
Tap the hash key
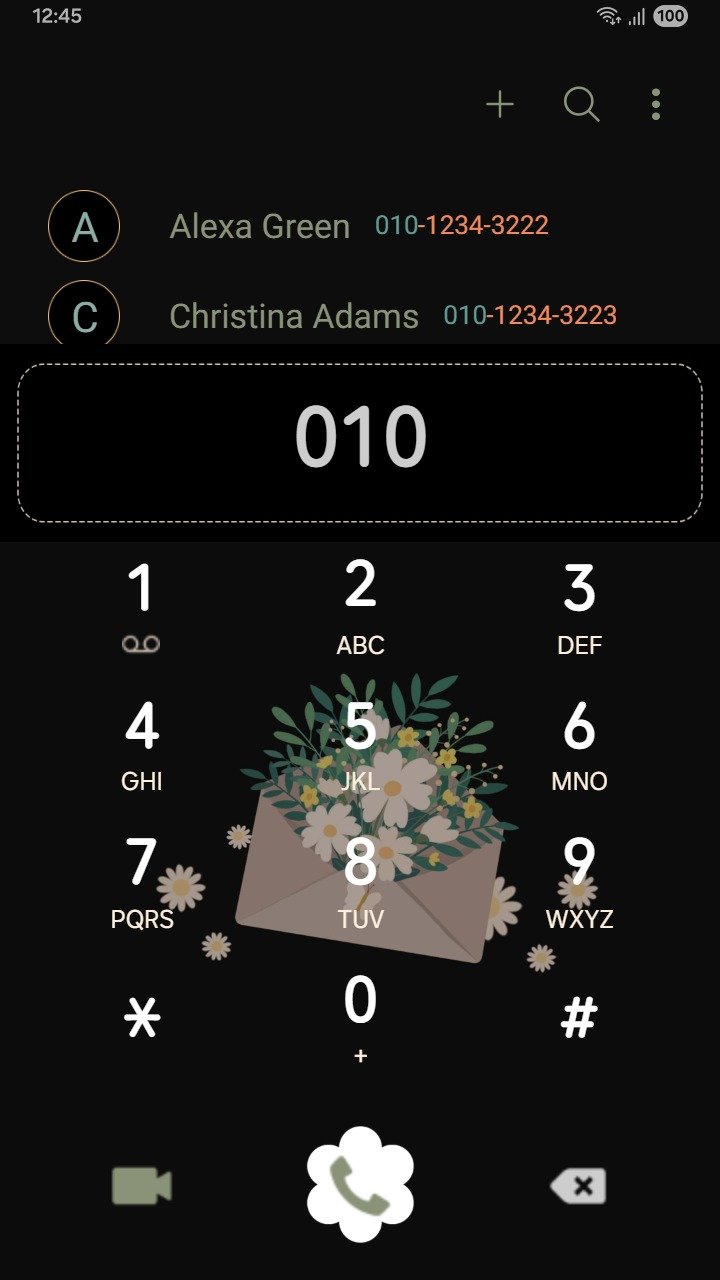(579, 1018)
